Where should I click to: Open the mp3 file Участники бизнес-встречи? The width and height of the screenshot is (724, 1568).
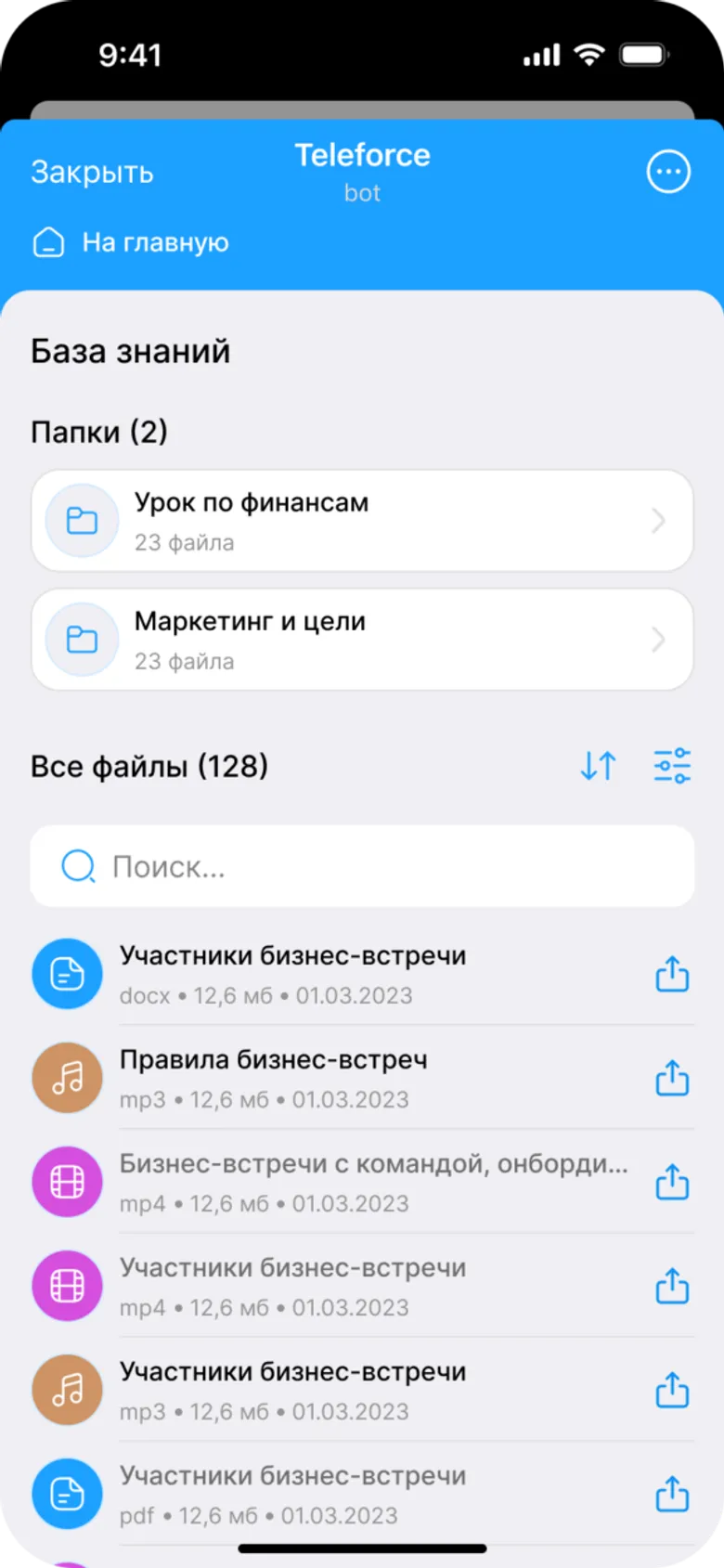[292, 1390]
